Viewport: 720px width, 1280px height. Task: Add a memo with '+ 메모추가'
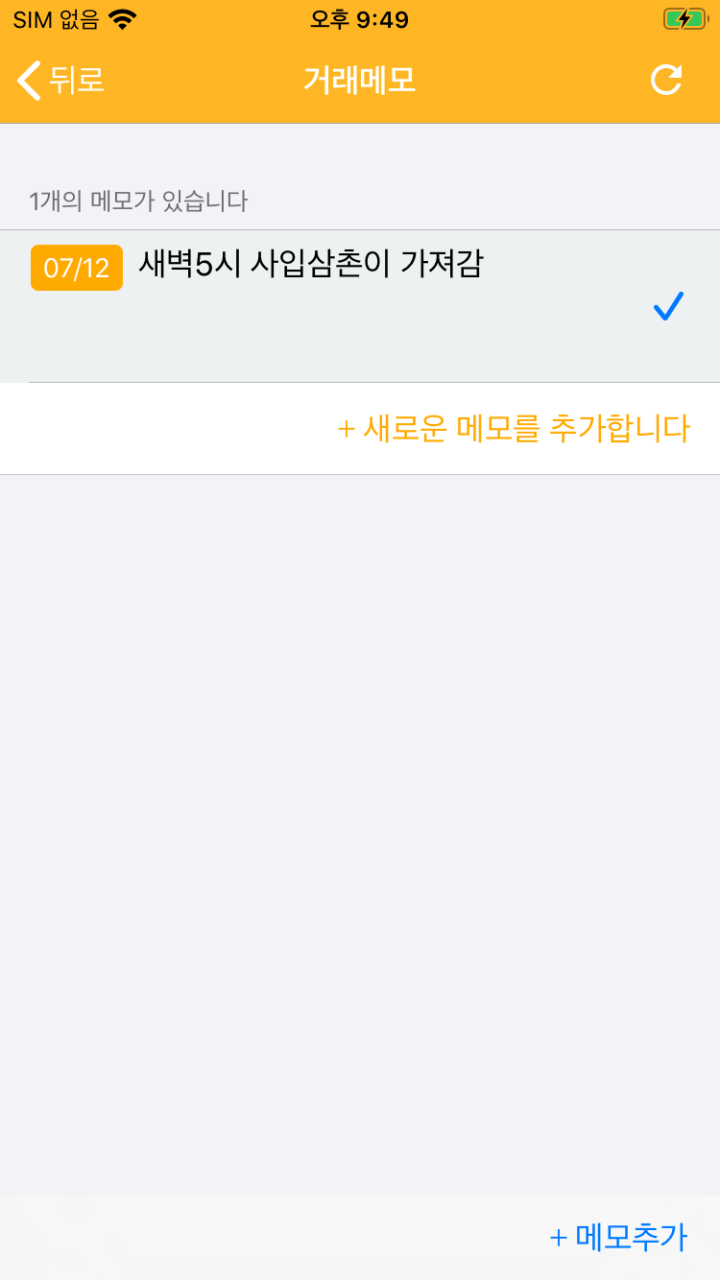(x=619, y=1237)
